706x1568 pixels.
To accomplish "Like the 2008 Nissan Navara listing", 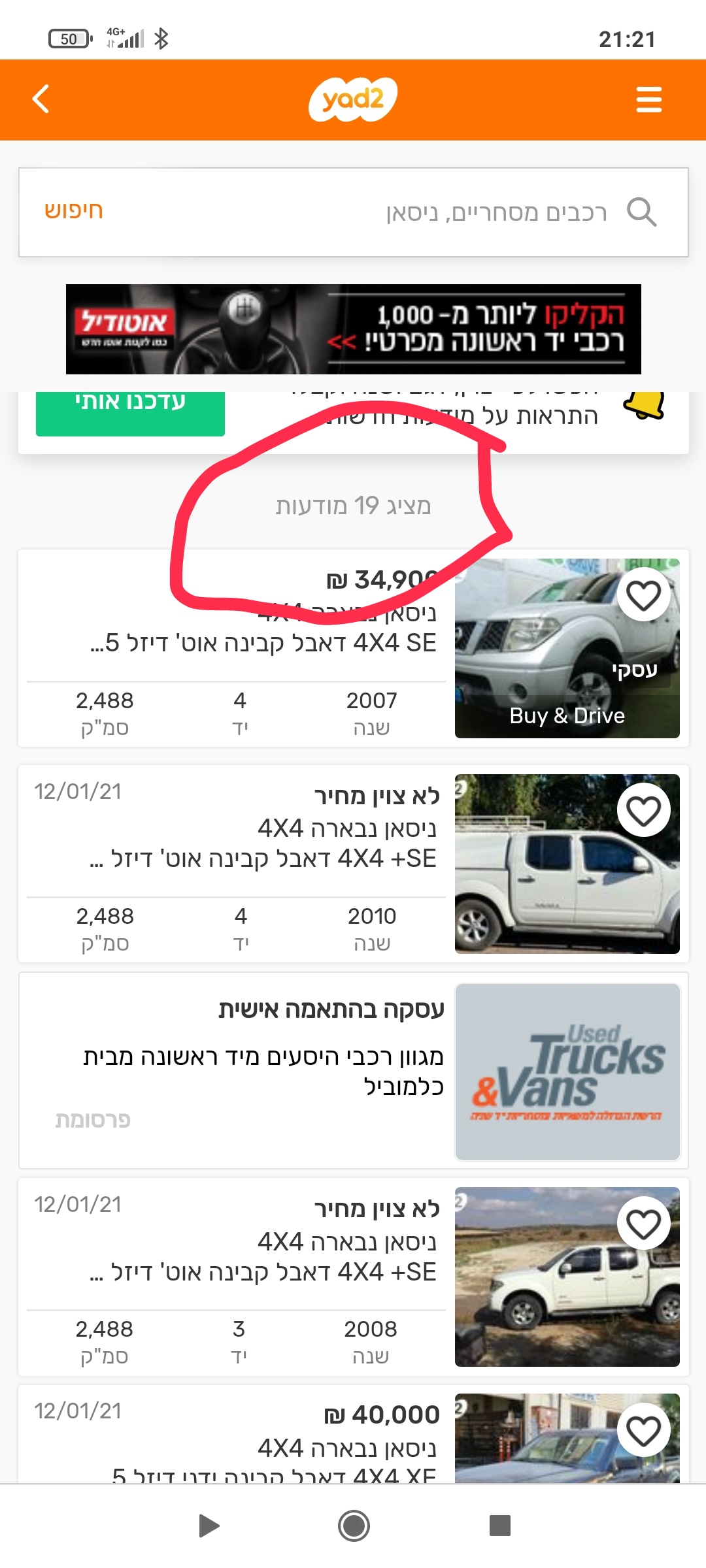I will (x=643, y=1224).
